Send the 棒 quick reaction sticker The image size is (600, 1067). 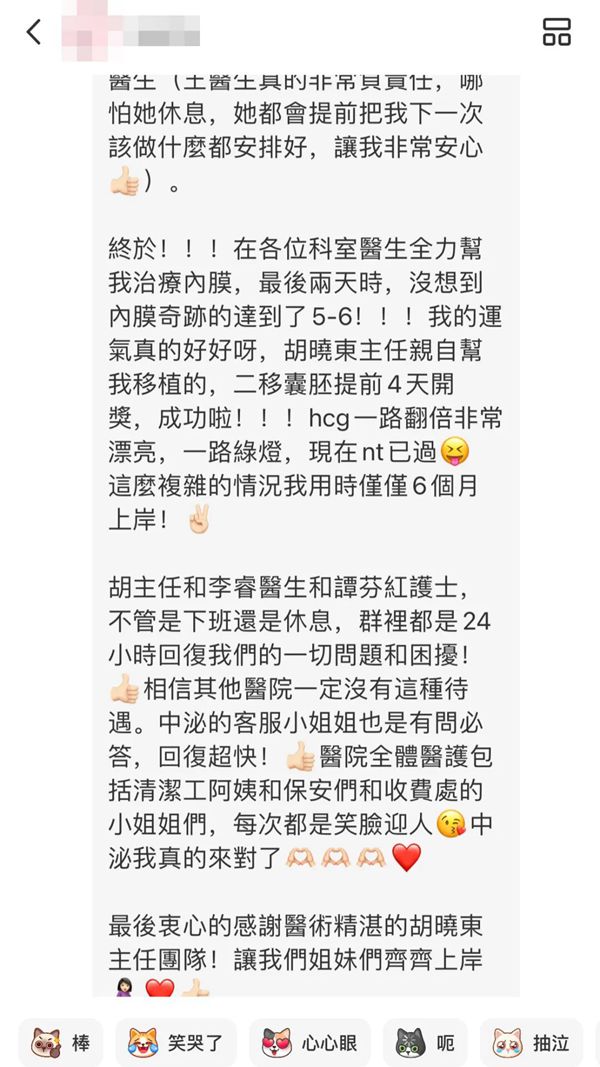tap(60, 1043)
